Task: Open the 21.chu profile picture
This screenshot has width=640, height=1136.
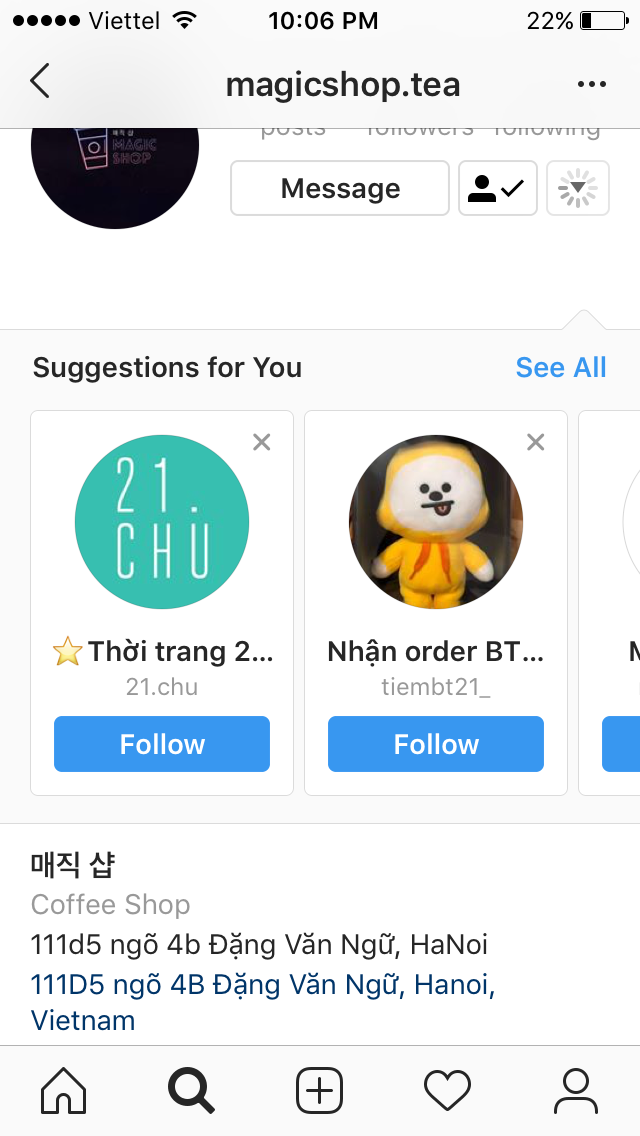Action: pos(162,522)
